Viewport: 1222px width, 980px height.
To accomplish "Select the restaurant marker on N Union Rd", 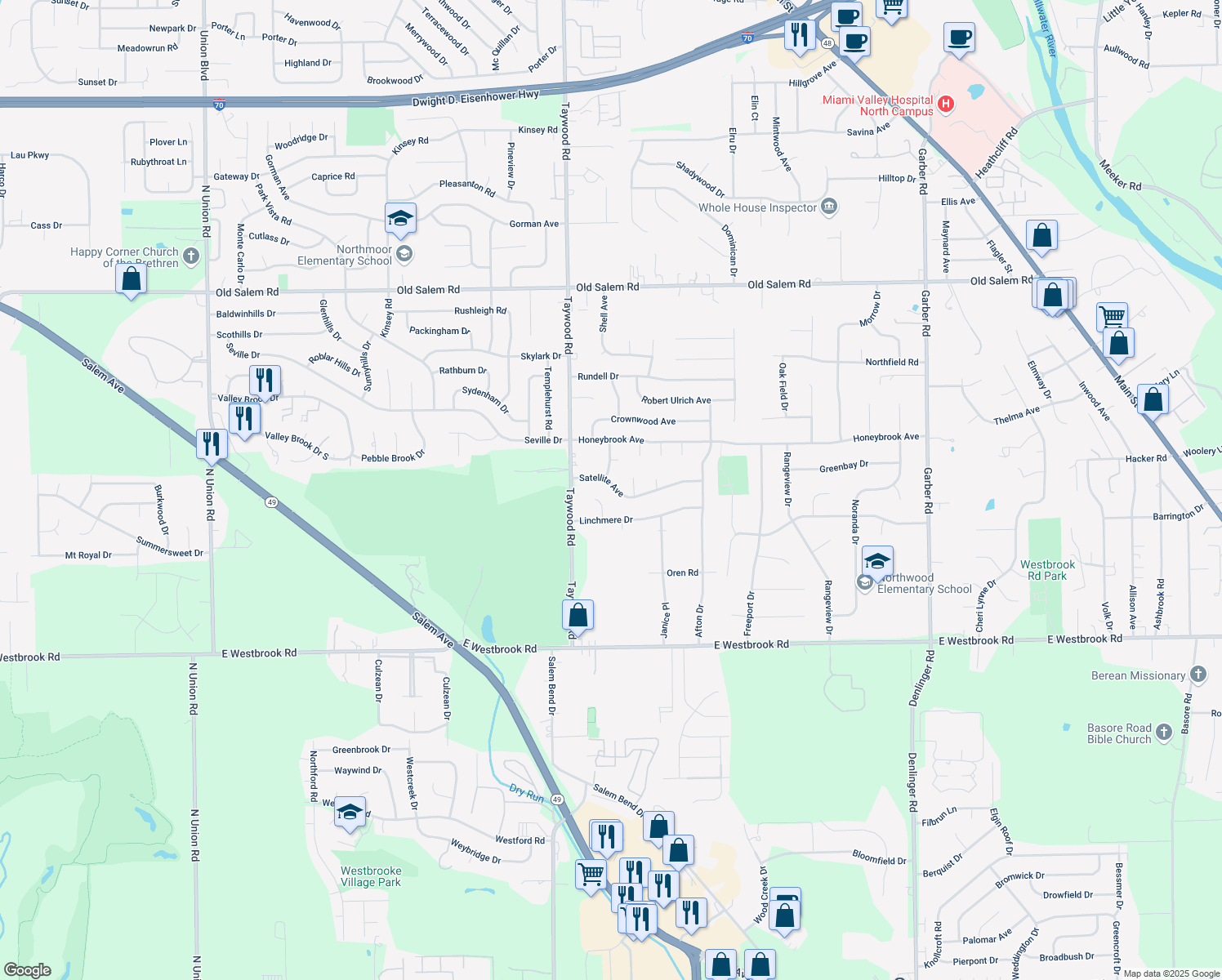I will pyautogui.click(x=212, y=443).
